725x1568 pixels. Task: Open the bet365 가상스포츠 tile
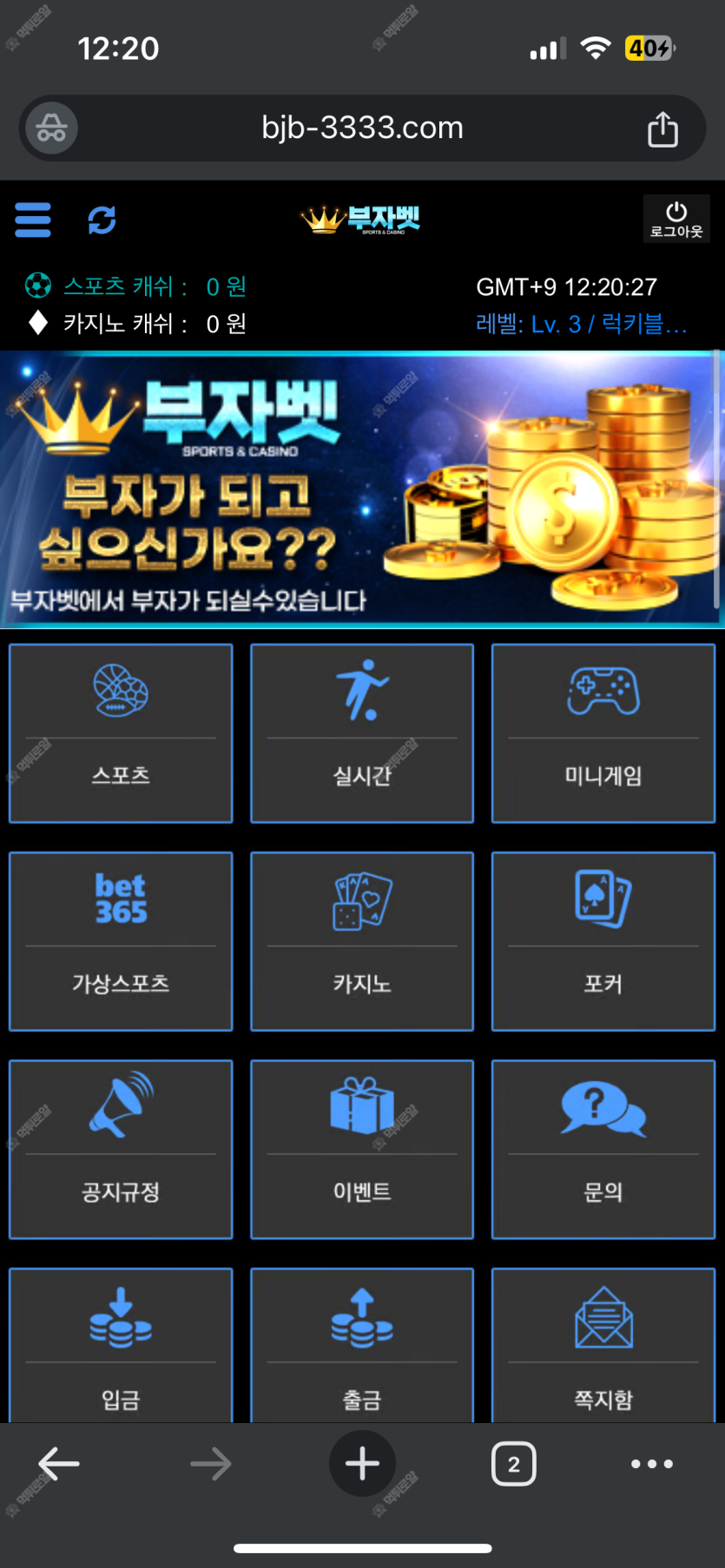(121, 941)
